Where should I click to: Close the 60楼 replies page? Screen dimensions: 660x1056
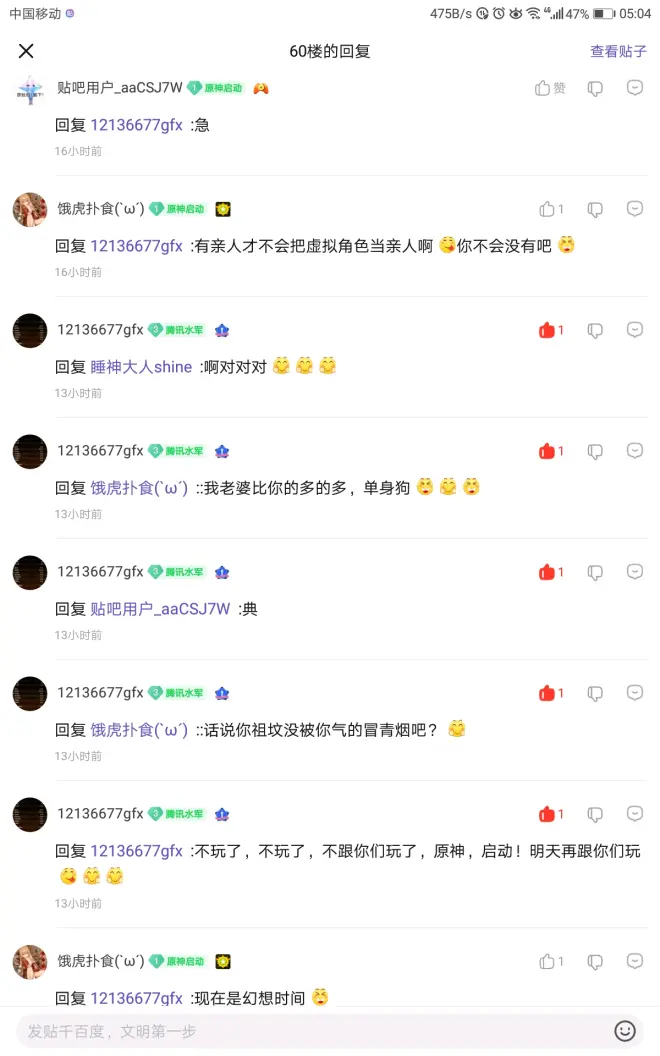[x=26, y=51]
